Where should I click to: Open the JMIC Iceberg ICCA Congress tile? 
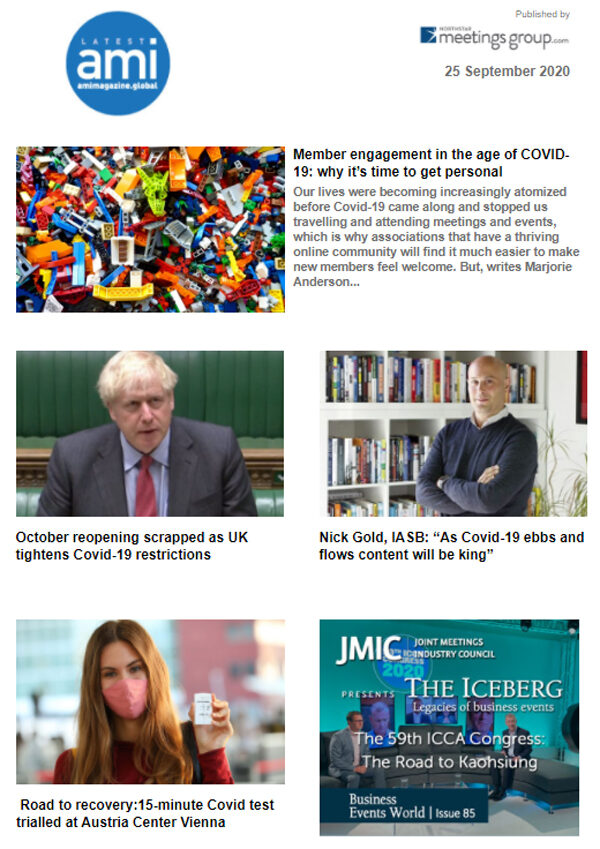449,727
